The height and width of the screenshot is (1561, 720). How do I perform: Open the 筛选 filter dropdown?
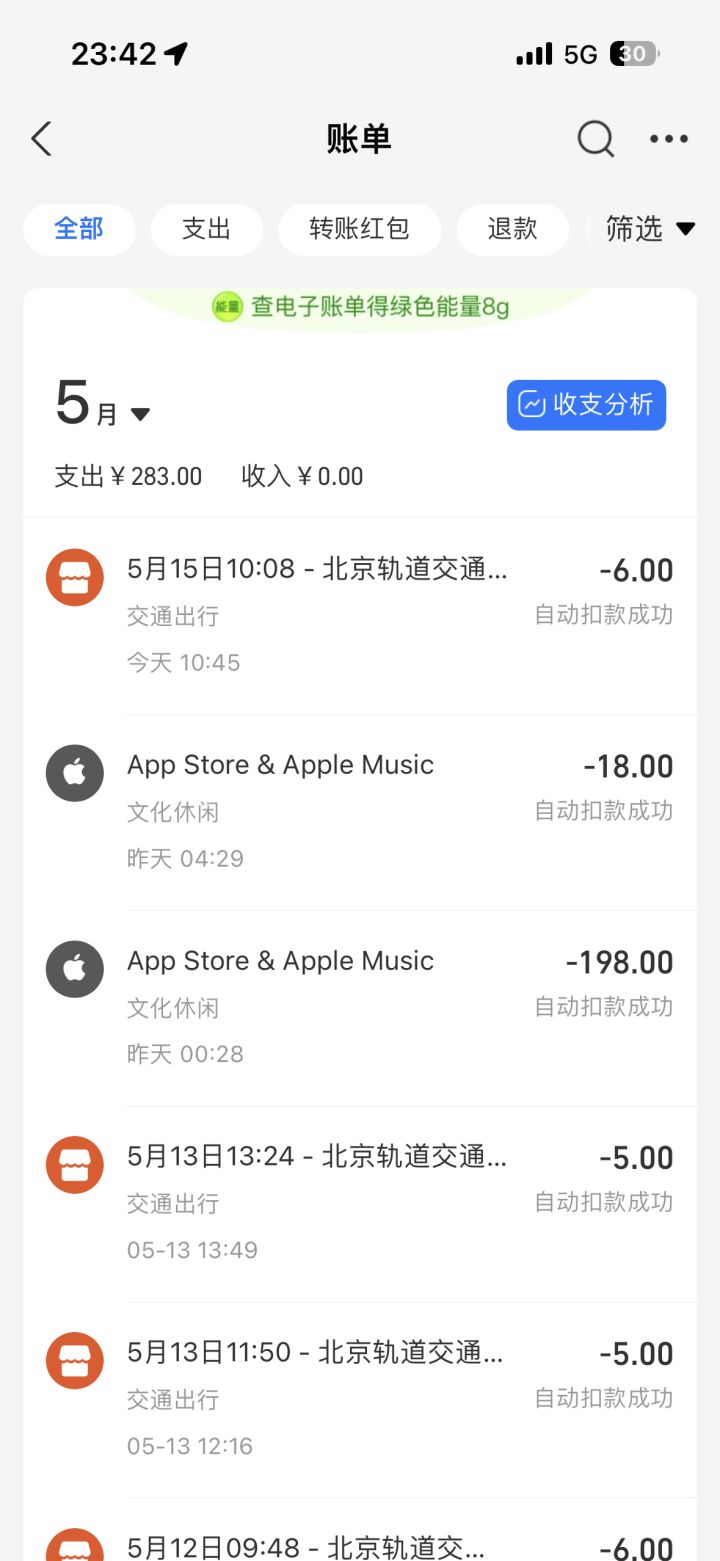pos(648,229)
